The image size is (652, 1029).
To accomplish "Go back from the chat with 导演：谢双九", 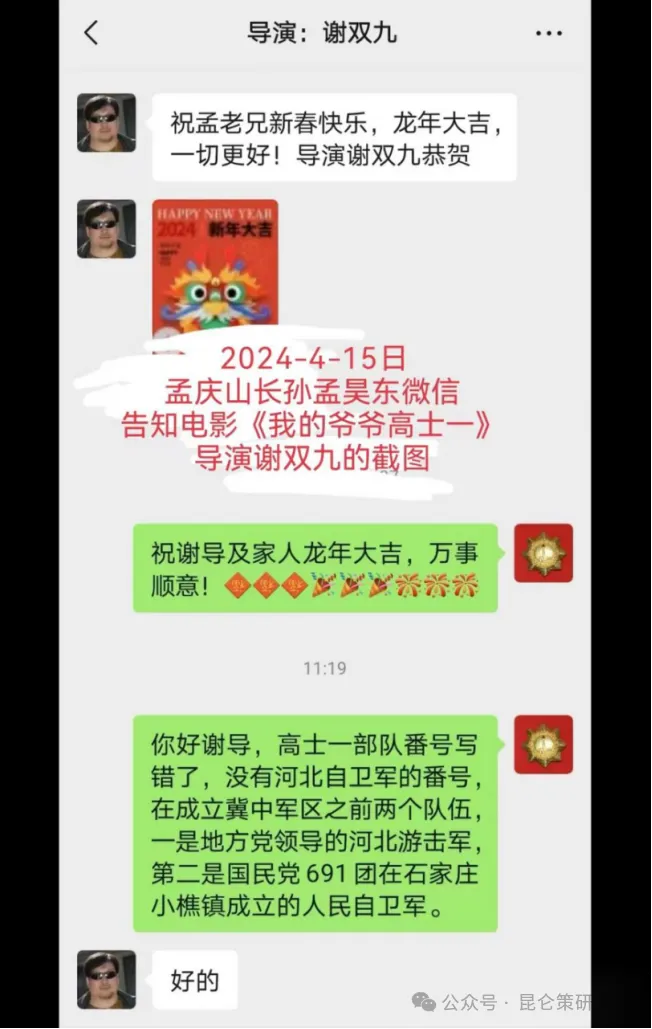I will point(91,33).
